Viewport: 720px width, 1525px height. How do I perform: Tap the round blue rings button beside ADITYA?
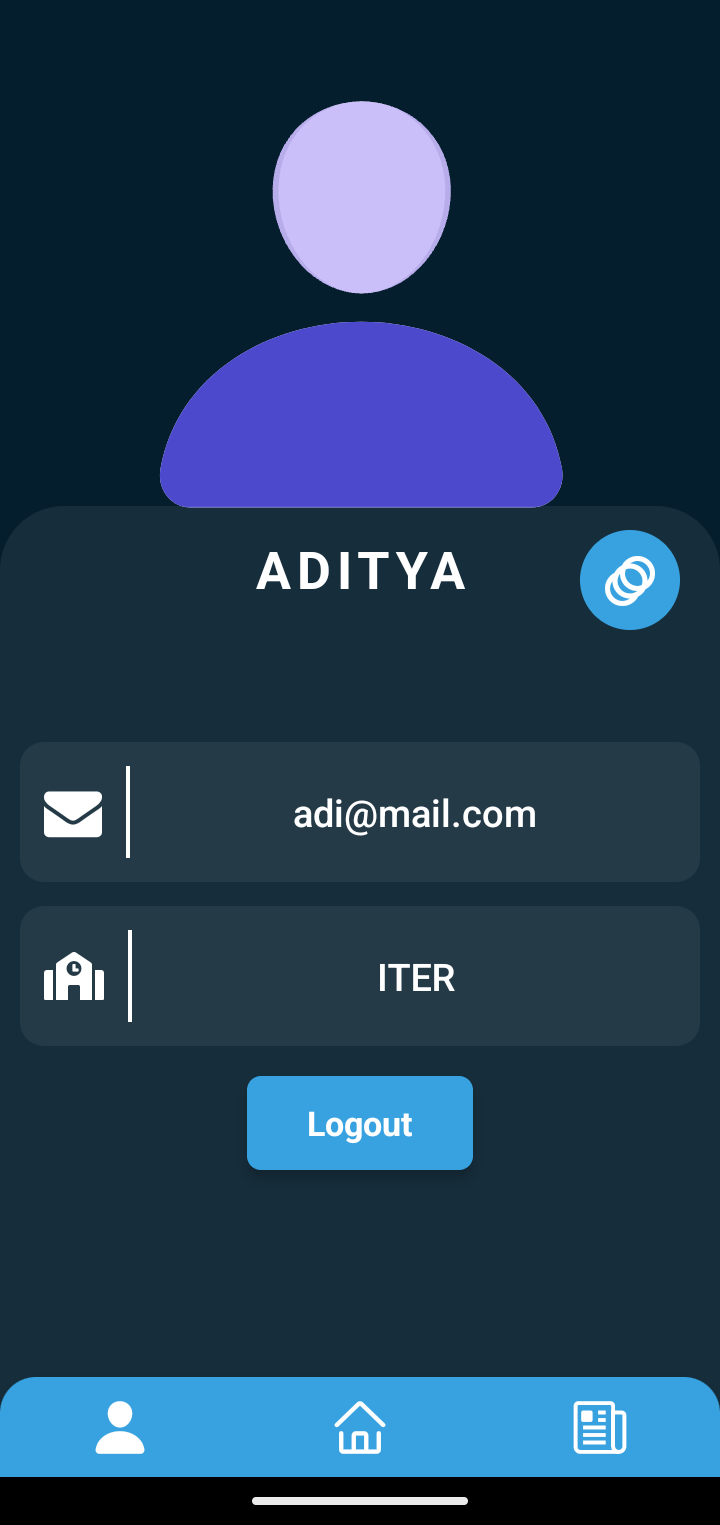[630, 580]
